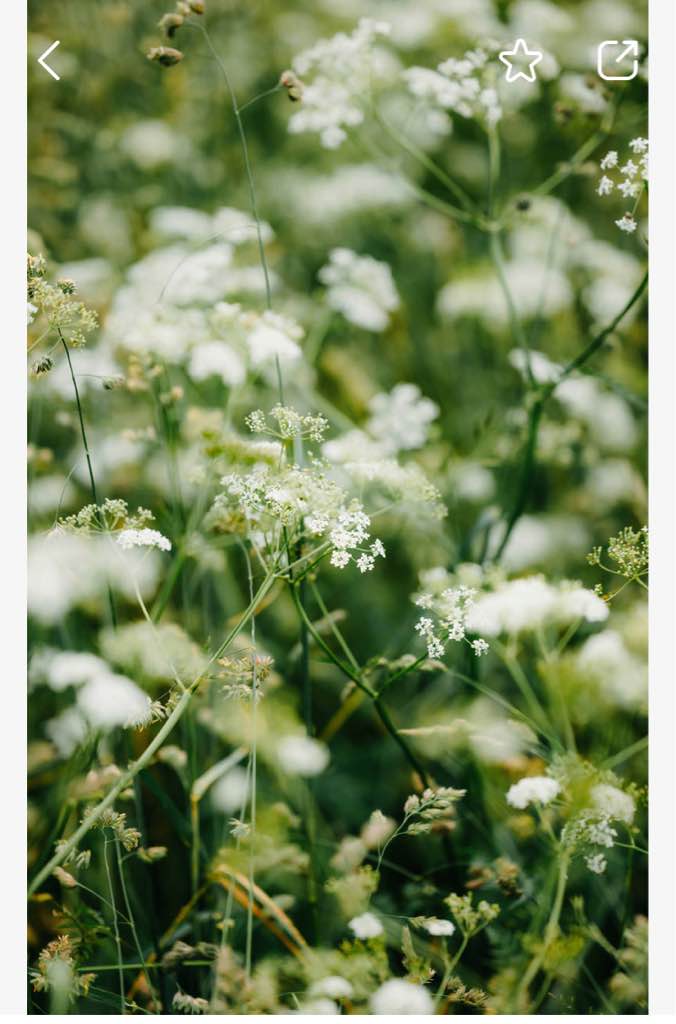Viewport: 676px width, 1024px height.
Task: Favorite this photo with the star
Action: coord(520,61)
